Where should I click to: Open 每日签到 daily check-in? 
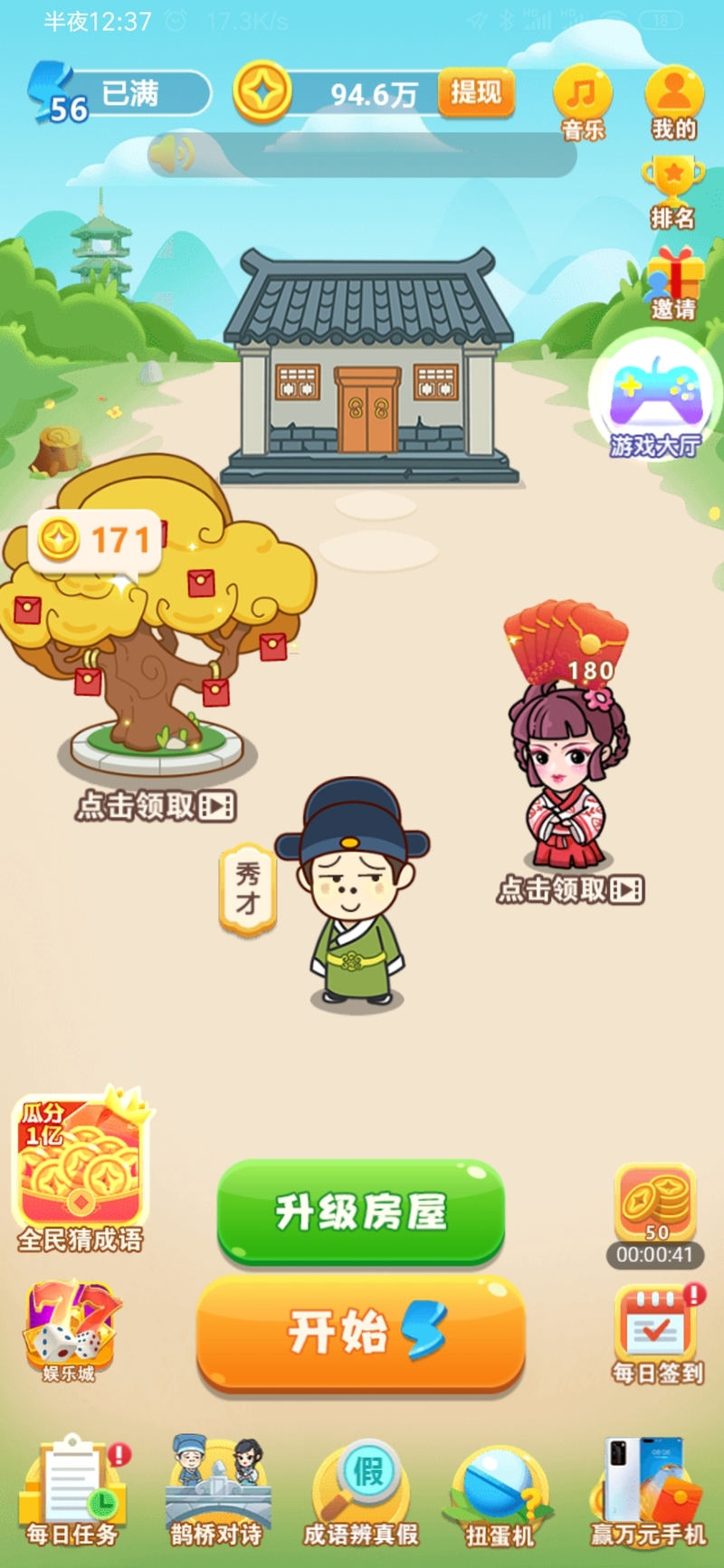coord(657,1335)
